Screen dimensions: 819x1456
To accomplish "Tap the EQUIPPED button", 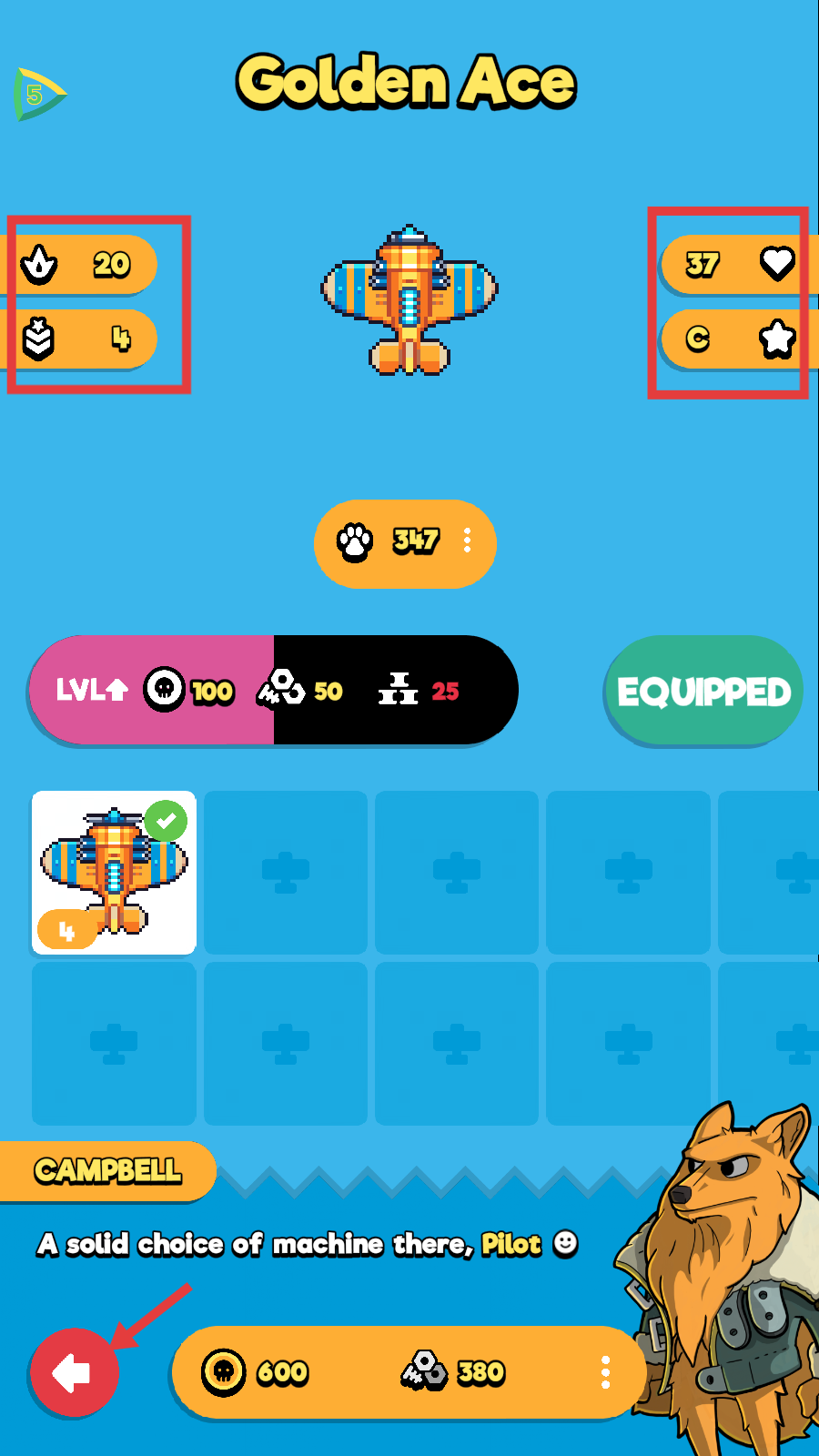I will [703, 692].
